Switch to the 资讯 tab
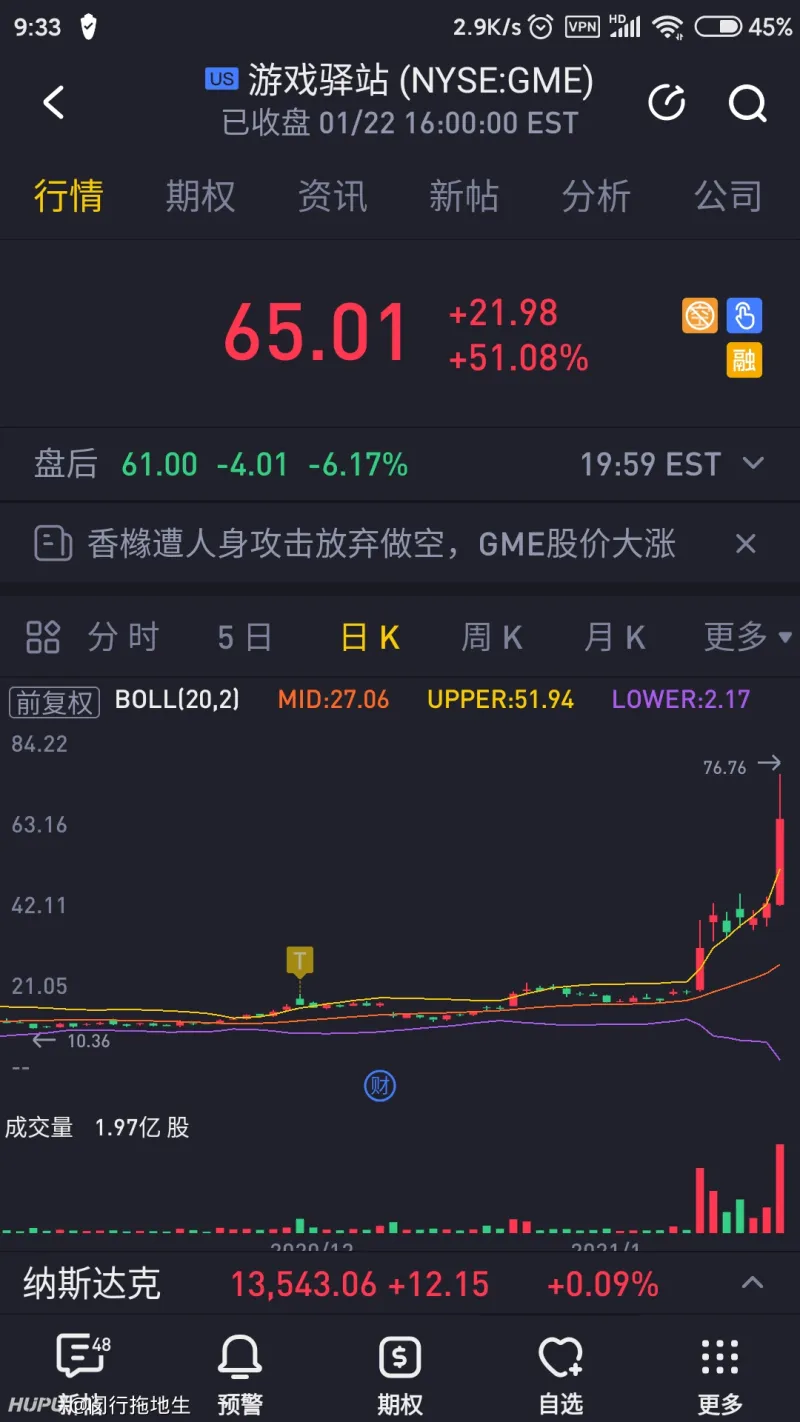This screenshot has height=1422, width=800. [332, 196]
